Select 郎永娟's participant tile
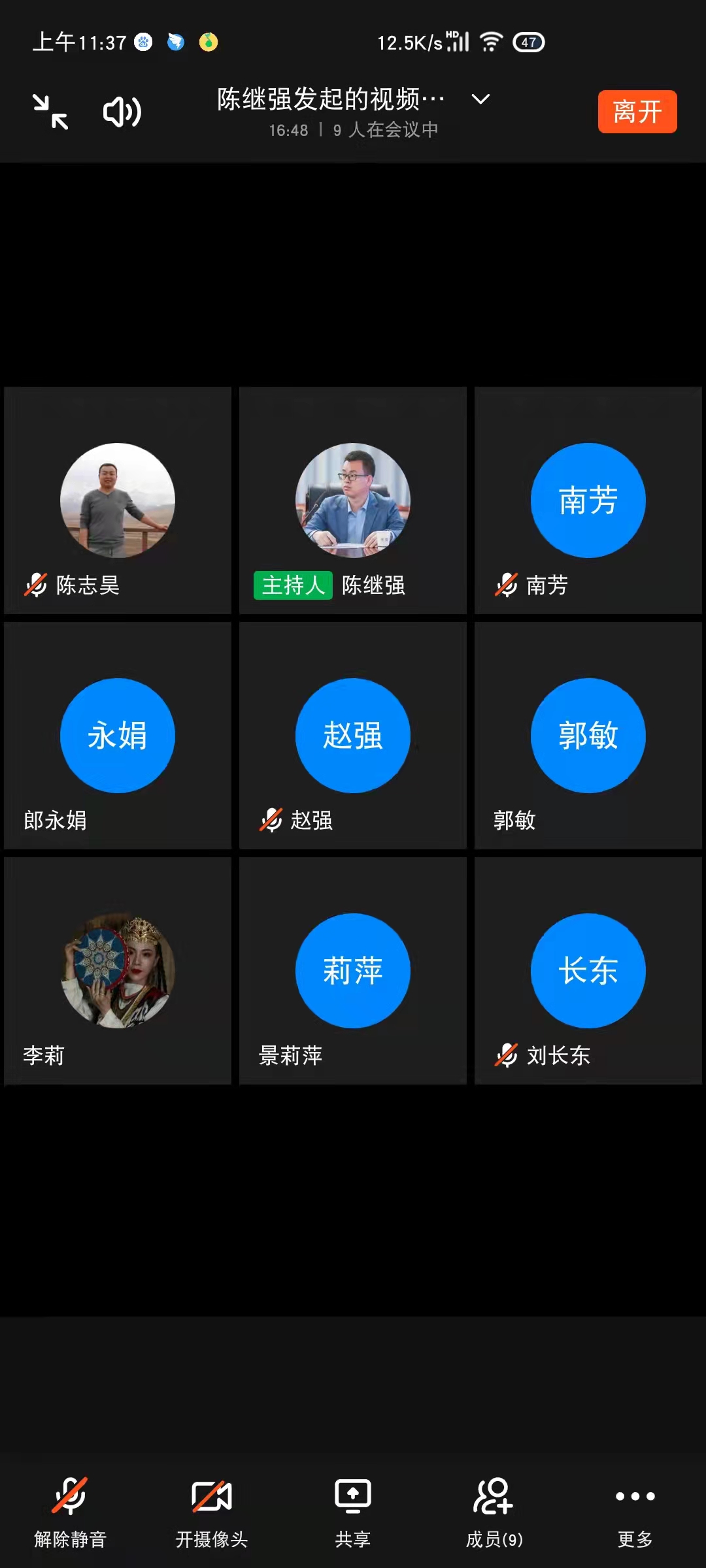Image resolution: width=706 pixels, height=1568 pixels. click(x=118, y=736)
